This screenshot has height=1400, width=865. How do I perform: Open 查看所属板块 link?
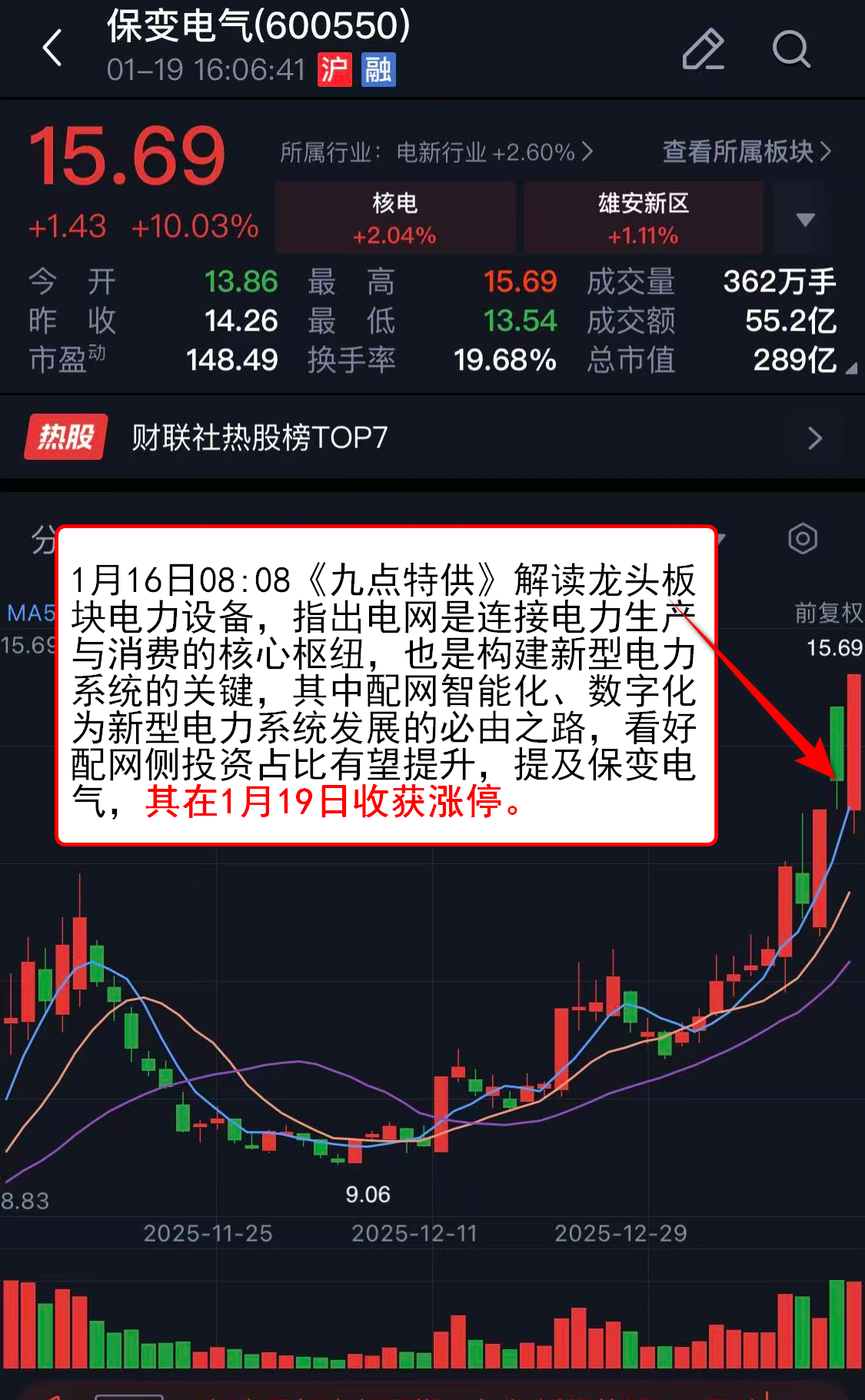coord(746,151)
